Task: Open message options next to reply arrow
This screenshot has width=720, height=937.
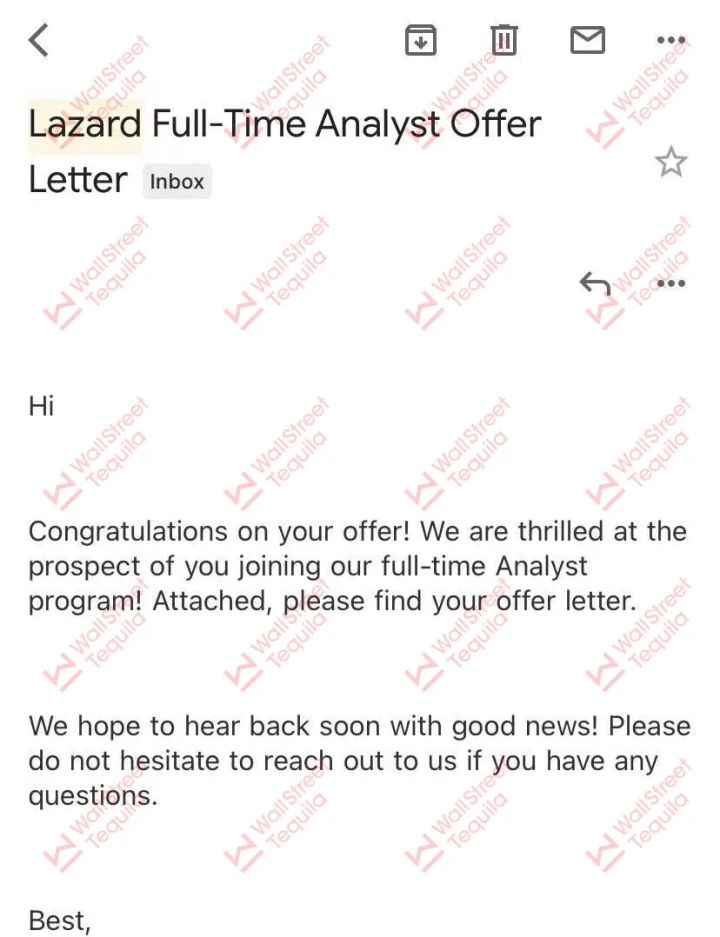Action: [x=670, y=284]
